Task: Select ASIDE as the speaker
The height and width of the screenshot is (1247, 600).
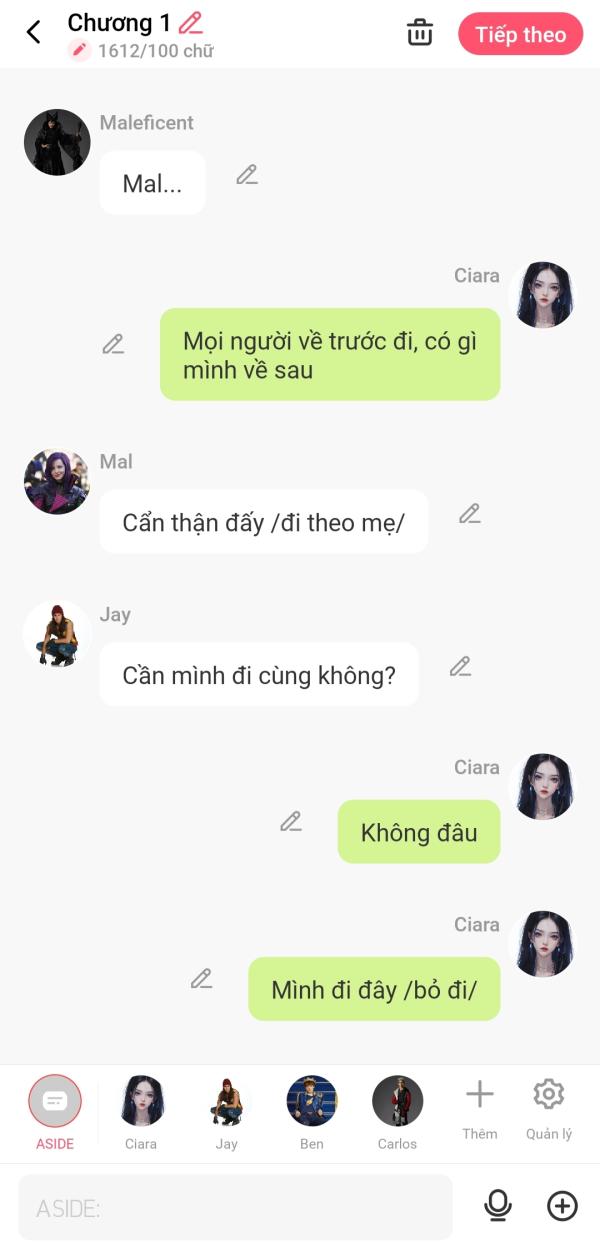Action: point(55,1112)
